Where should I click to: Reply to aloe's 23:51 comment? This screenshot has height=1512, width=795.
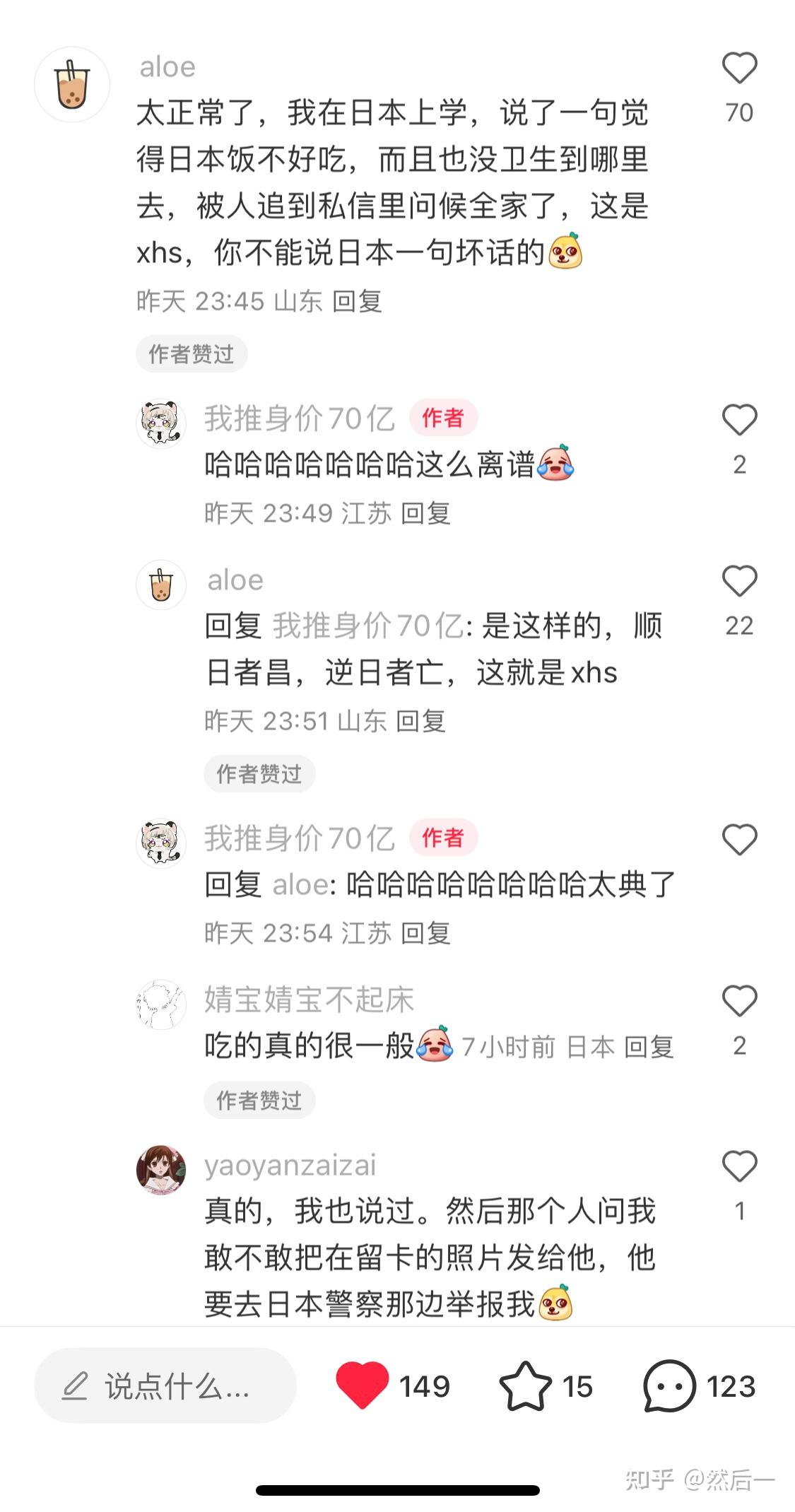[420, 722]
